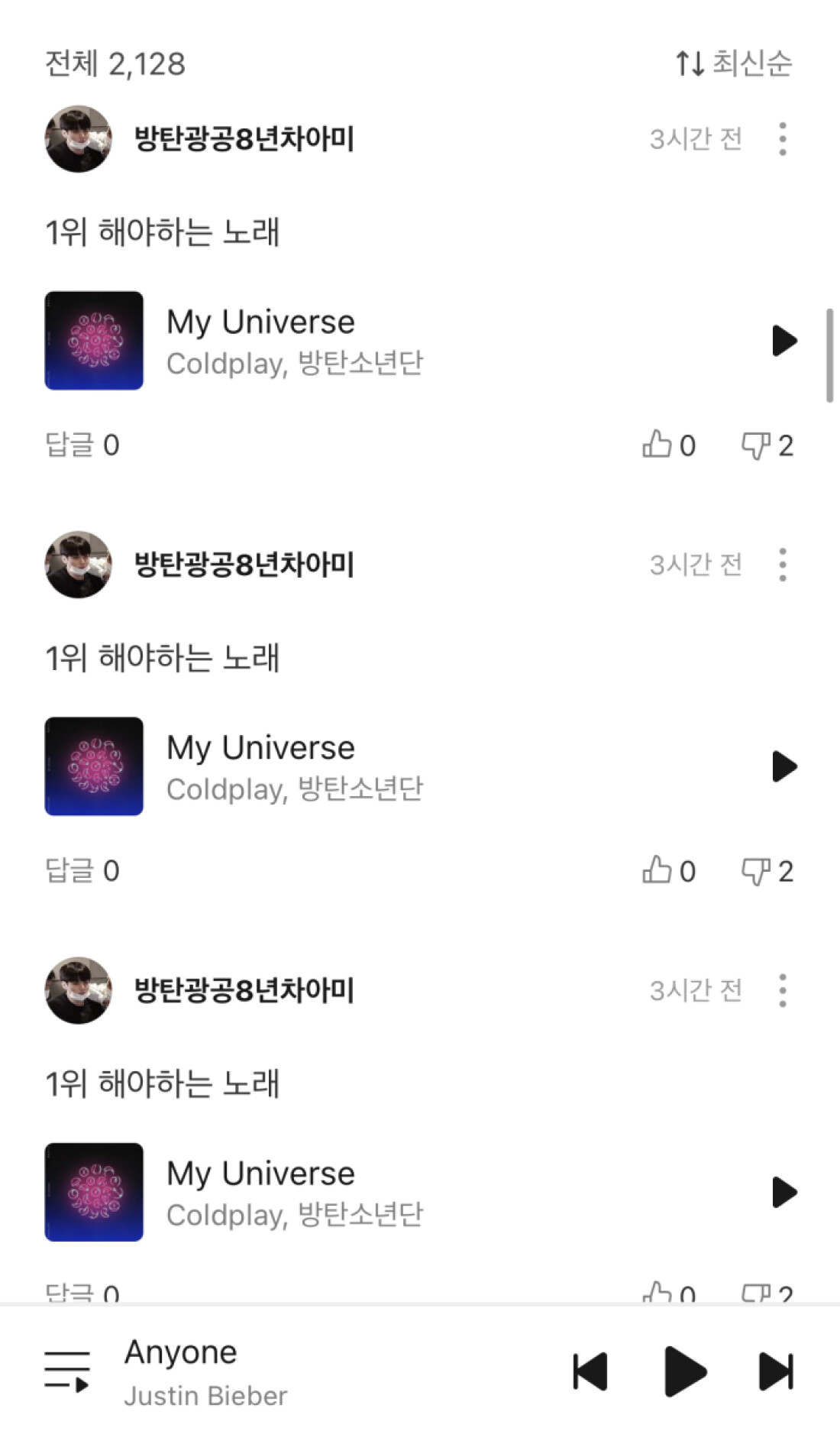Play My Universe in the second comment
Viewport: 840px width, 1441px height.
[x=784, y=766]
